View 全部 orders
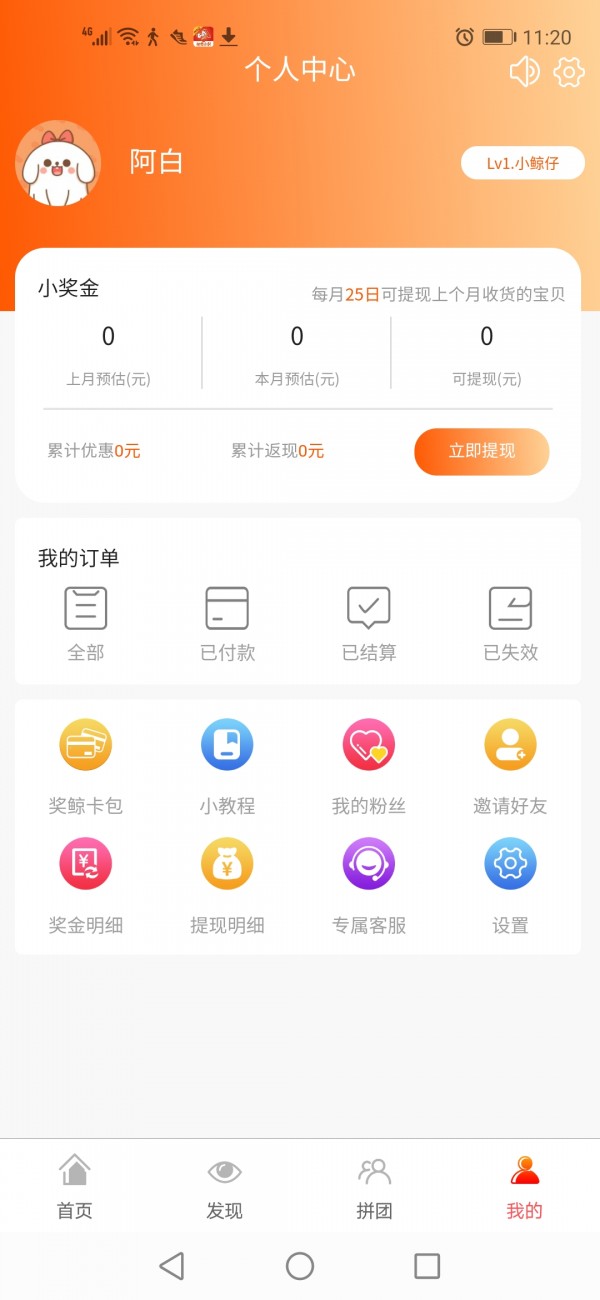The width and height of the screenshot is (600, 1300). pyautogui.click(x=86, y=623)
